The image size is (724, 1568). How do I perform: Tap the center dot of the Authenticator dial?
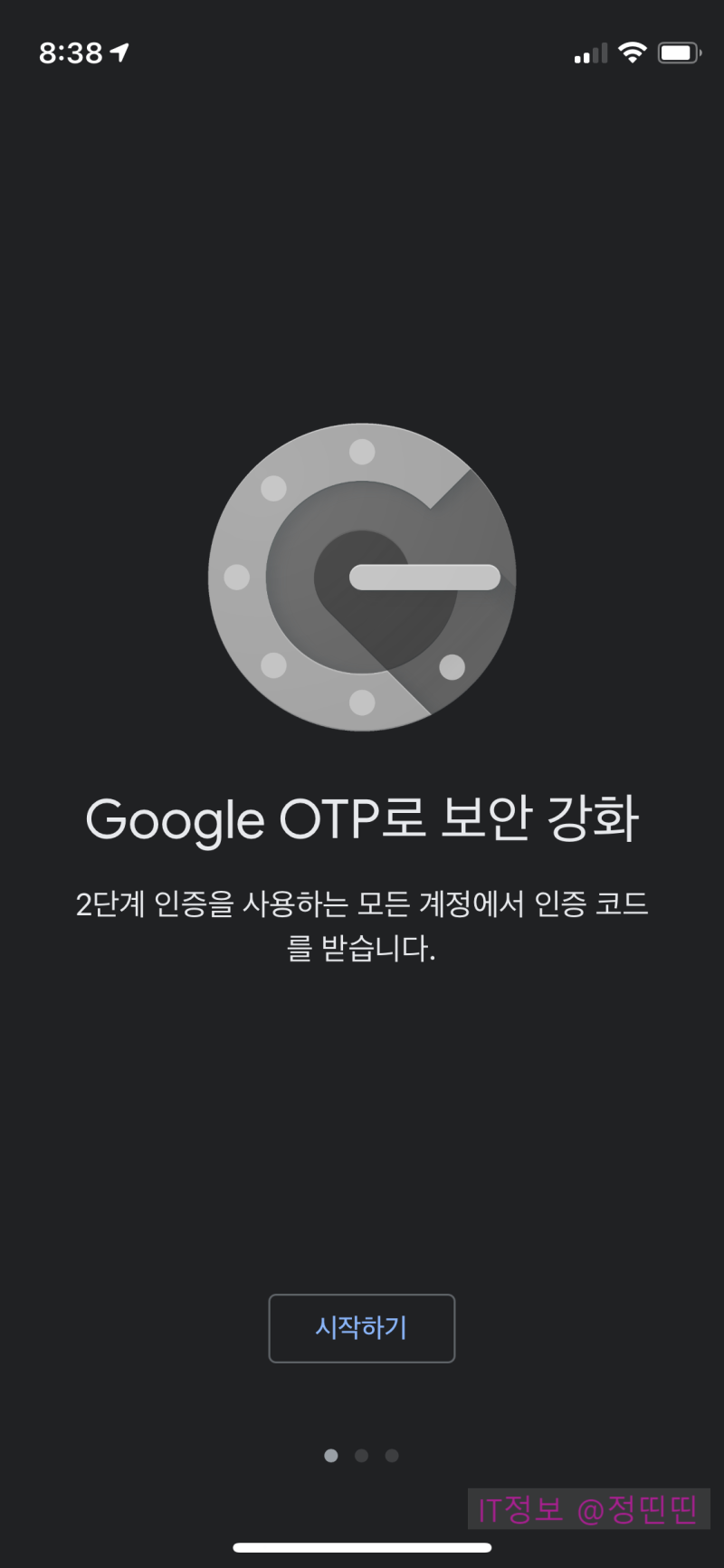tap(362, 577)
